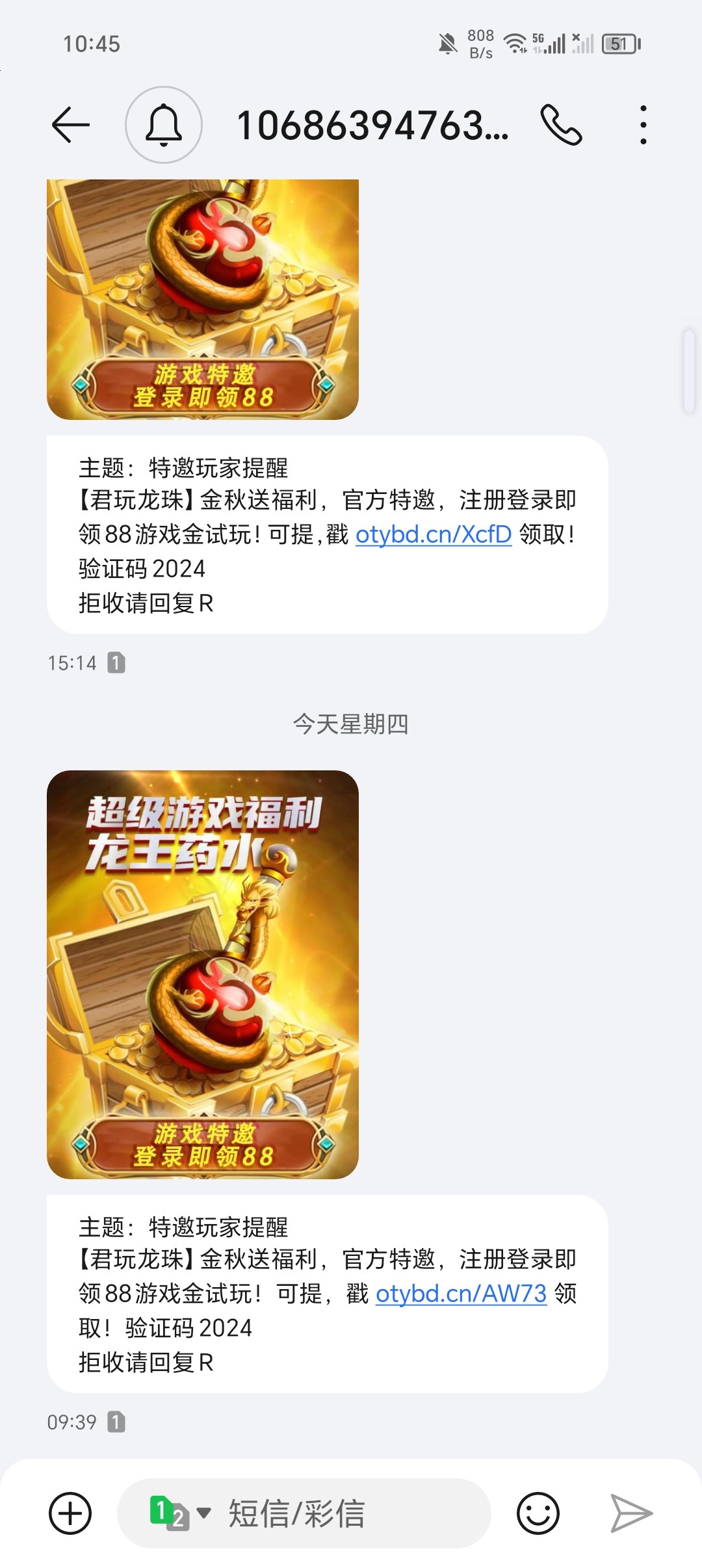This screenshot has width=702, height=1568.
Task: Open the sender's notification bell avatar
Action: coord(163,125)
